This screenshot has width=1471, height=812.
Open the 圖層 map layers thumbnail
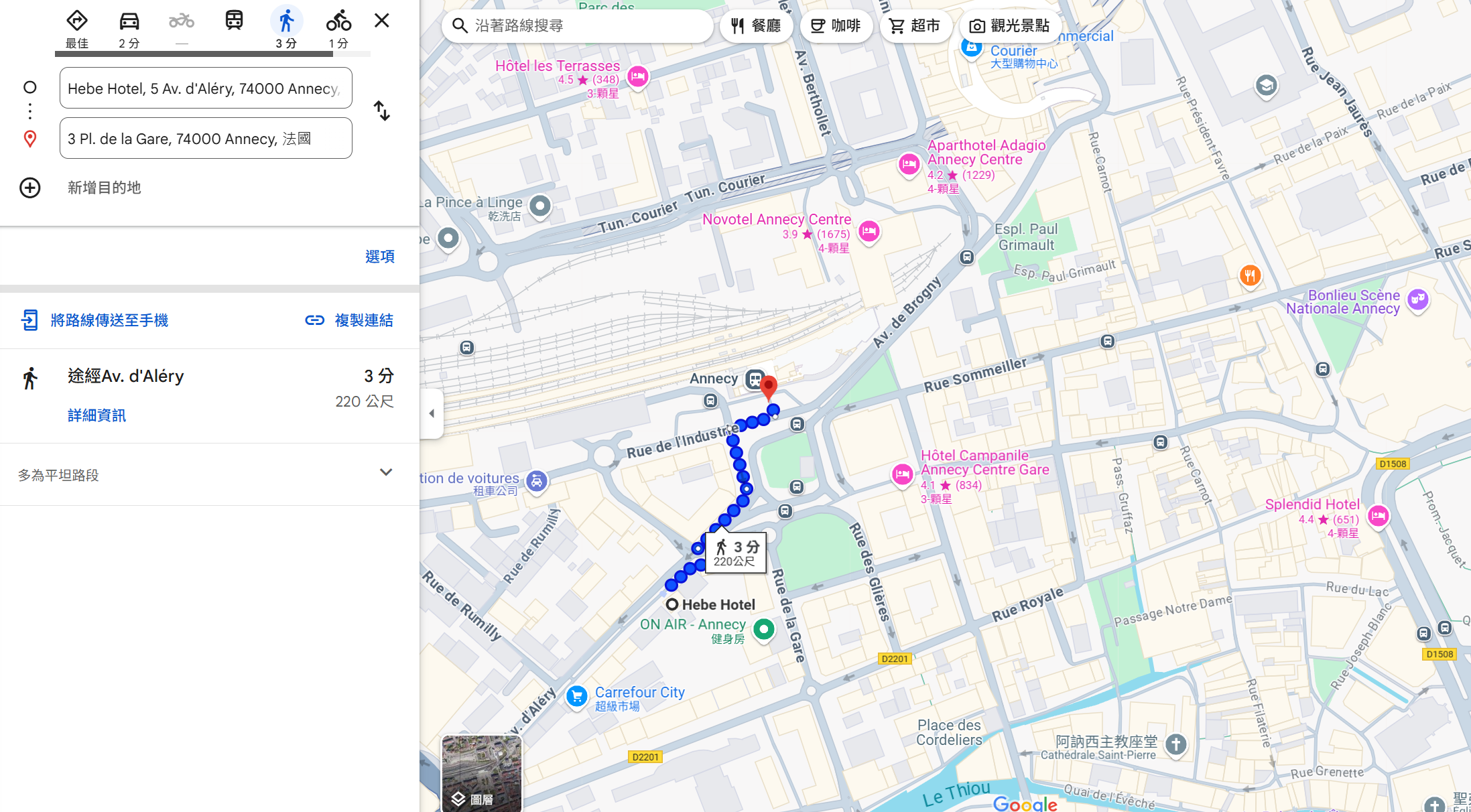point(481,774)
